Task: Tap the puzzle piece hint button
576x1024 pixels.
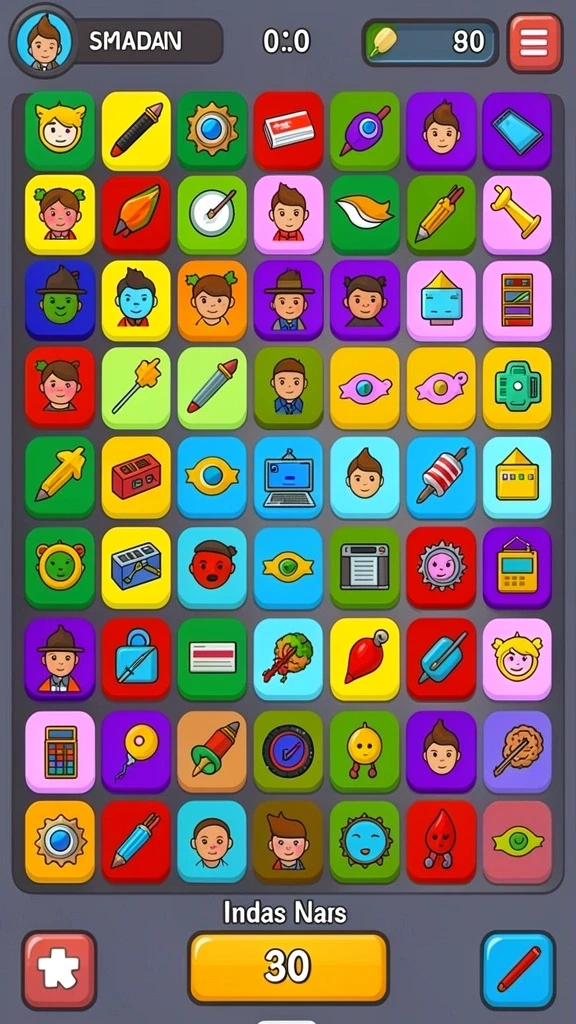Action: (59, 970)
